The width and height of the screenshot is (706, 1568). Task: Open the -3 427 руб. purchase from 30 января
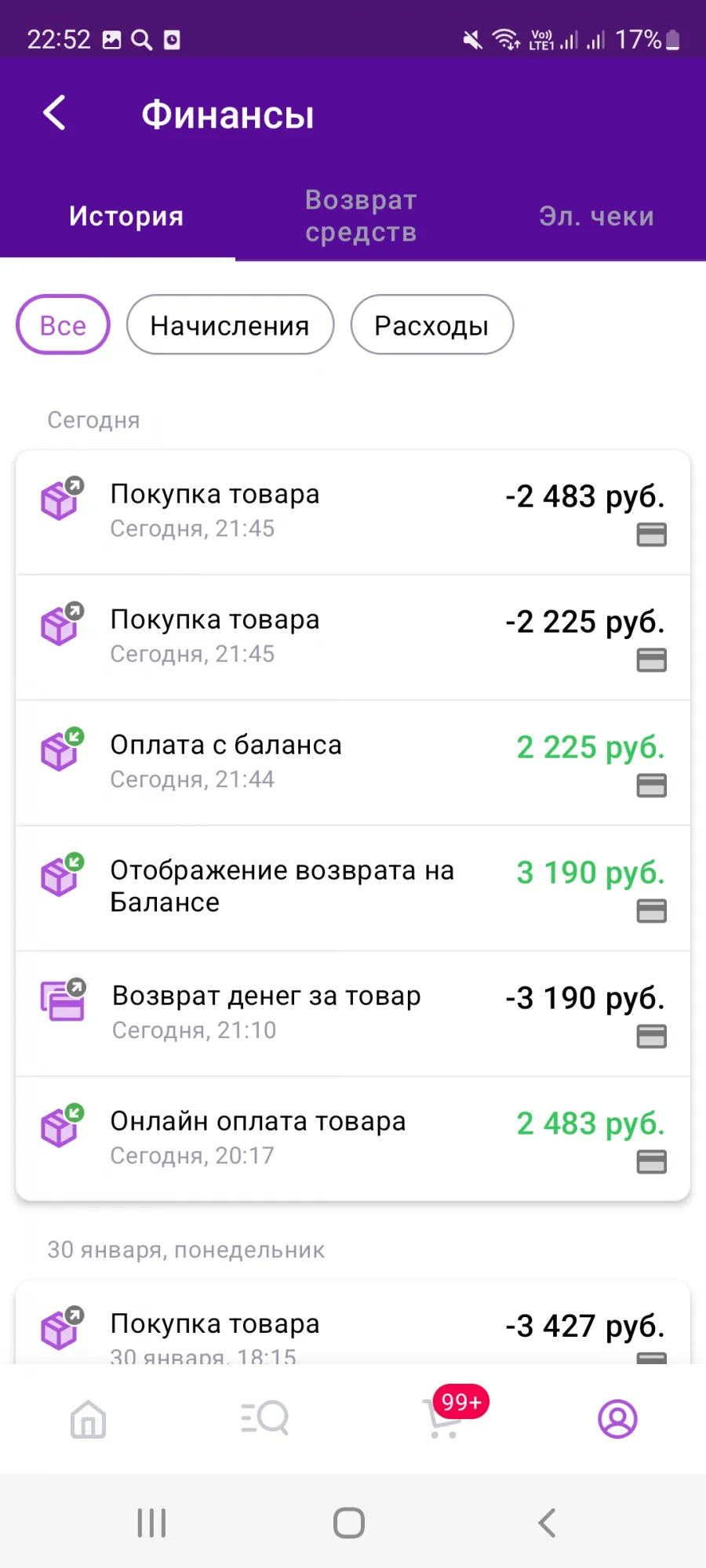tap(353, 1323)
